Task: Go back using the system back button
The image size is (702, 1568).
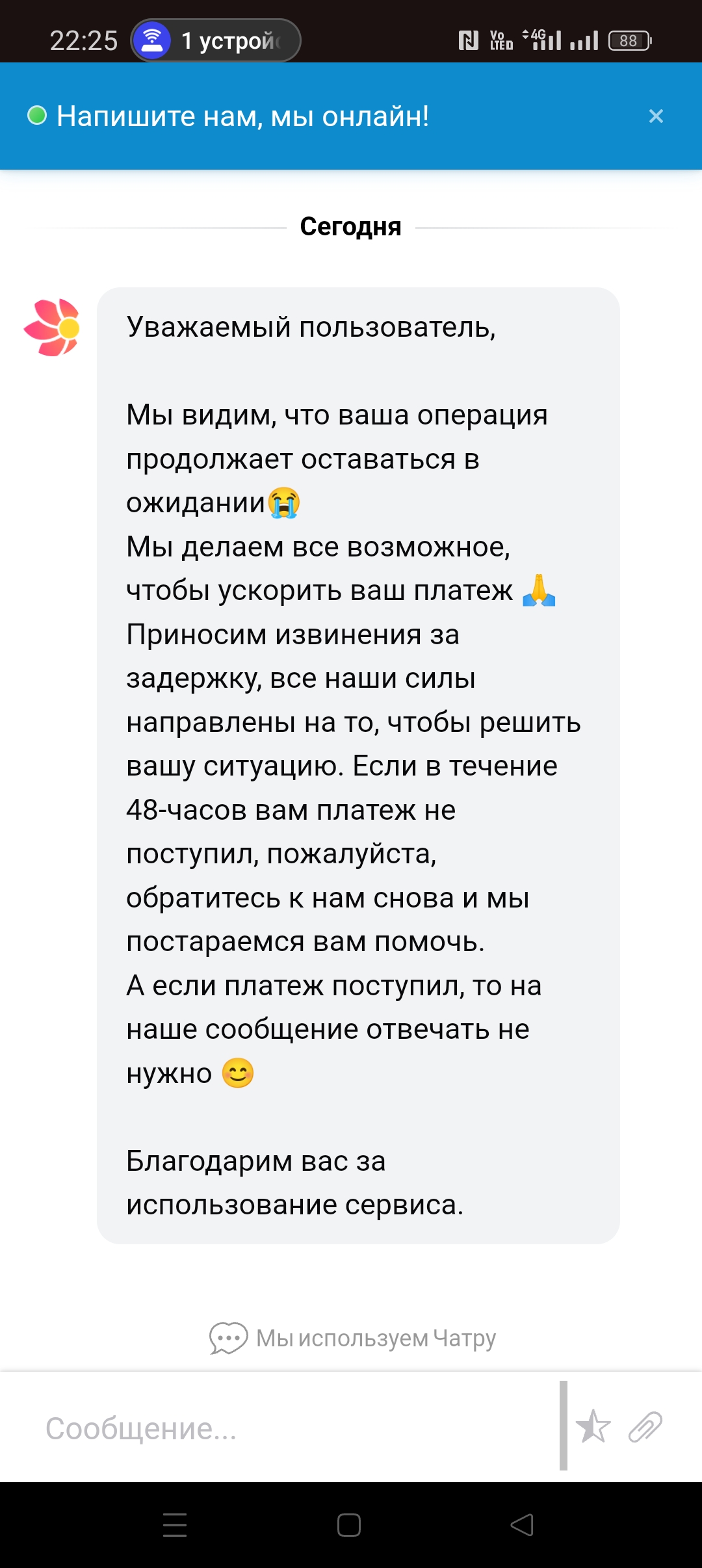Action: [522, 1524]
